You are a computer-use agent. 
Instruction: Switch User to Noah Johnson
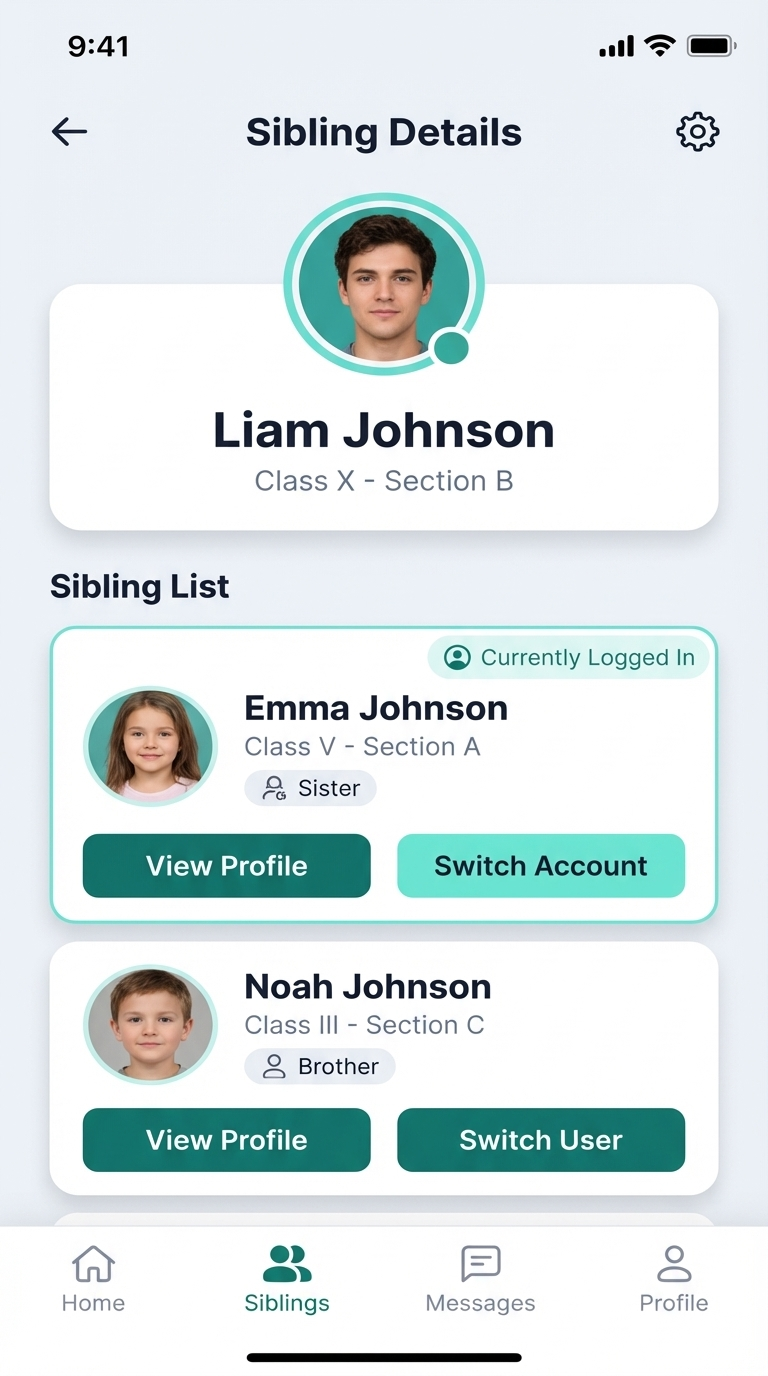(x=541, y=1140)
